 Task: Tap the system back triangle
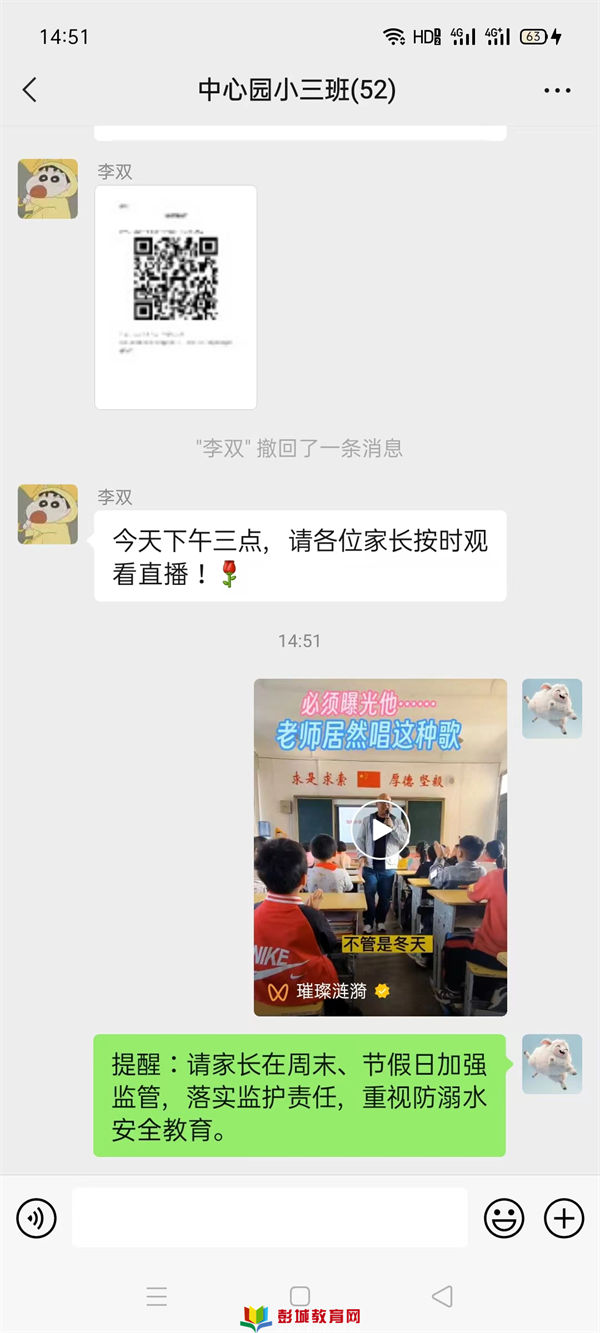click(442, 1296)
